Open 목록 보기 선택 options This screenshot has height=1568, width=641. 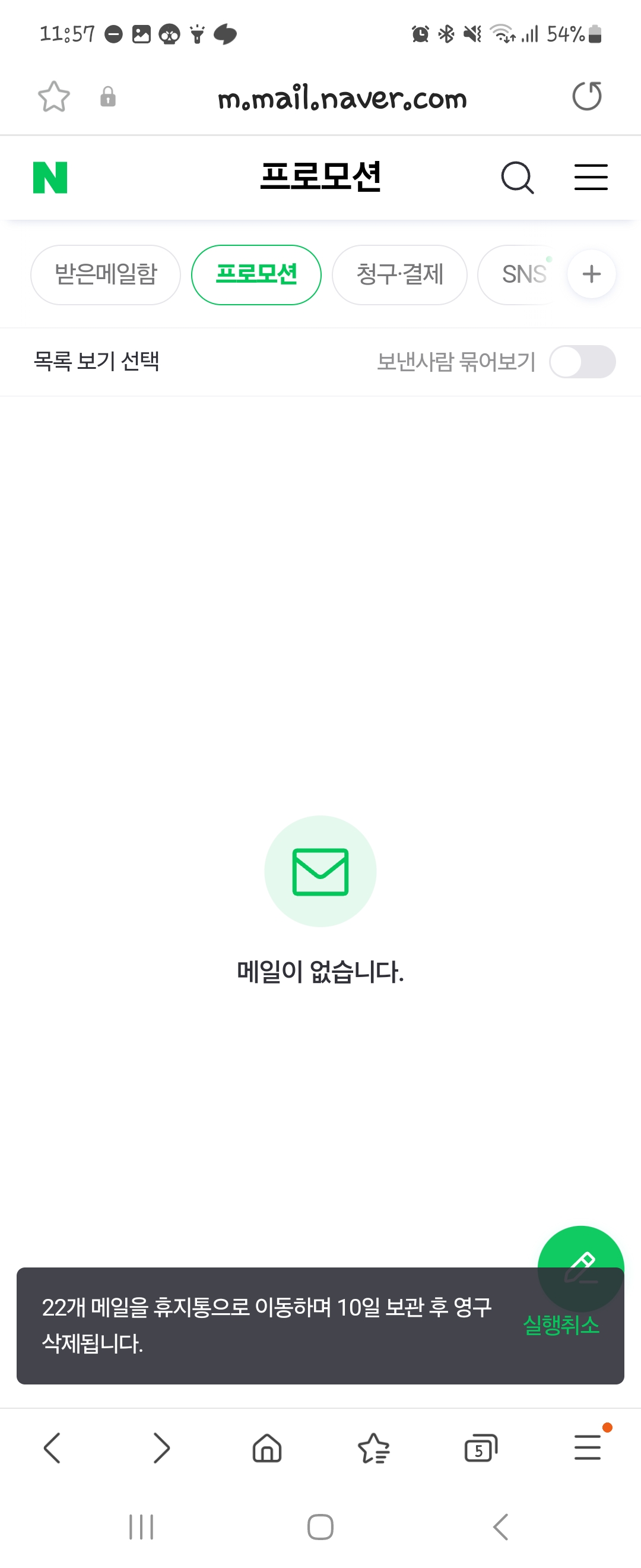[96, 362]
